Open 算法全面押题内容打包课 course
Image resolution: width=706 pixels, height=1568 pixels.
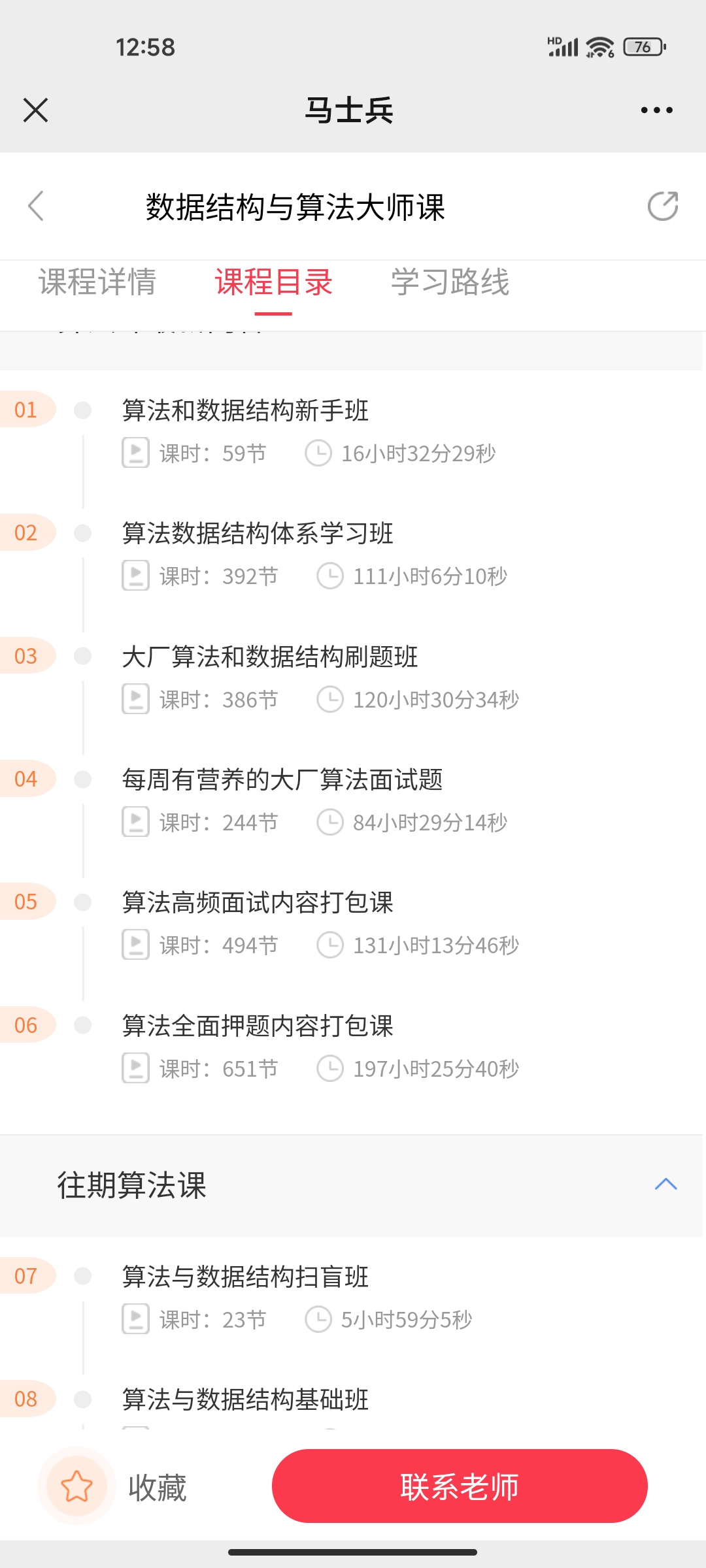pos(353,1047)
